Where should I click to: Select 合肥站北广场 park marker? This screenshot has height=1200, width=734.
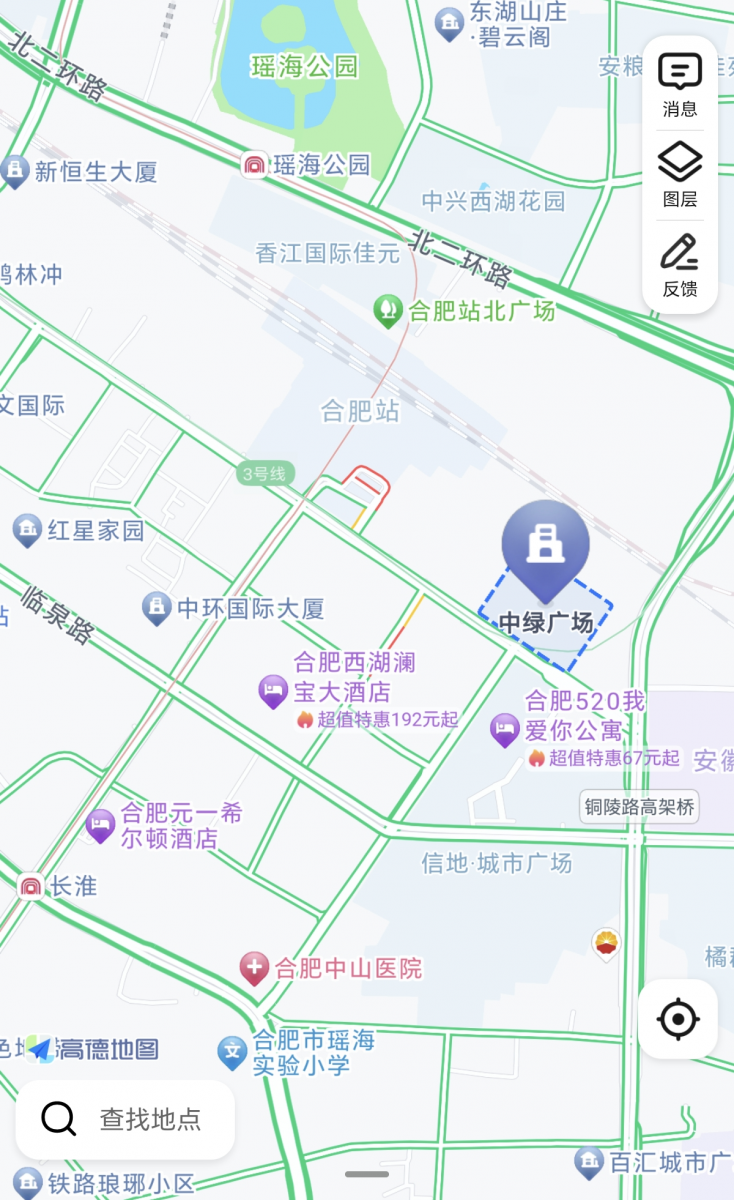(388, 311)
